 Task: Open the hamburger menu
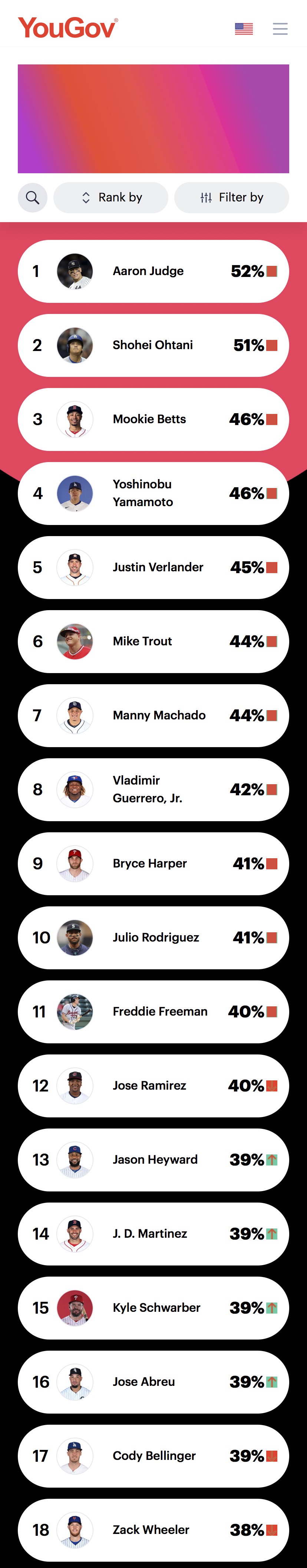tap(280, 29)
